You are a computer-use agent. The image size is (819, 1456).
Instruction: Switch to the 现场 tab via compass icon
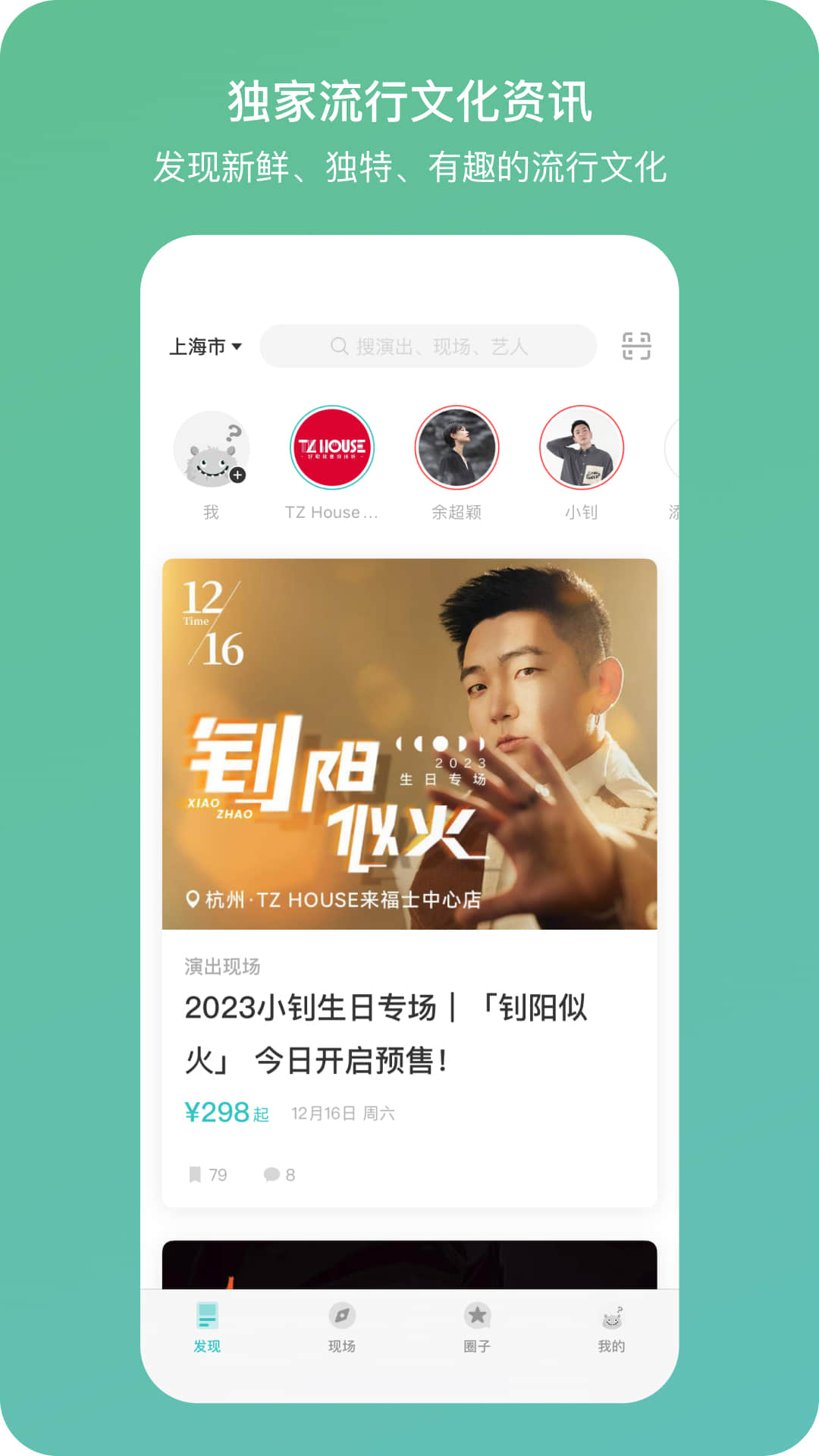[x=341, y=1325]
